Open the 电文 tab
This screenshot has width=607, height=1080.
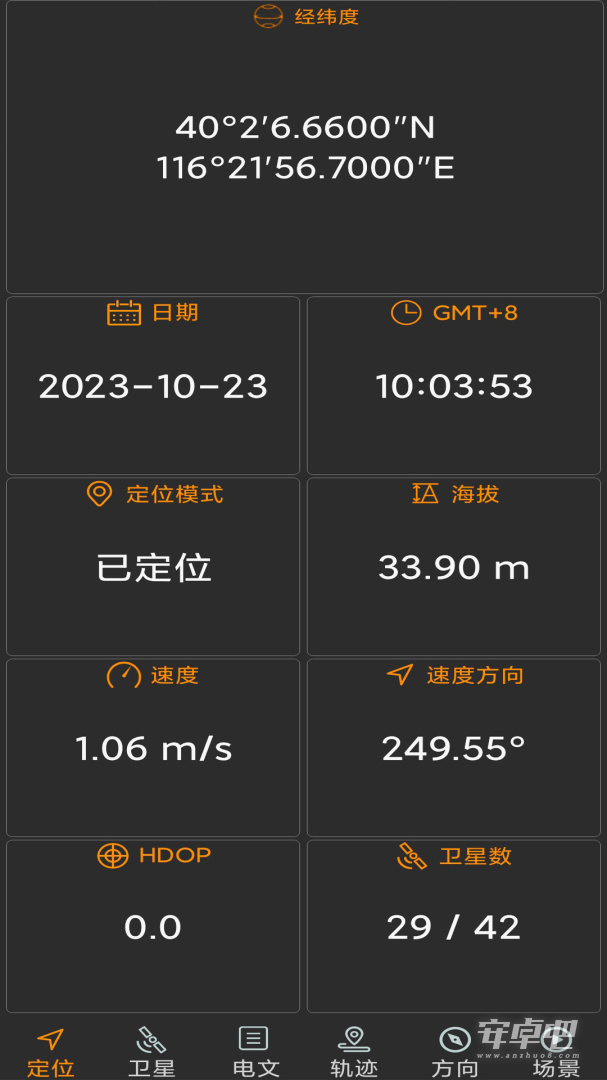[253, 1052]
